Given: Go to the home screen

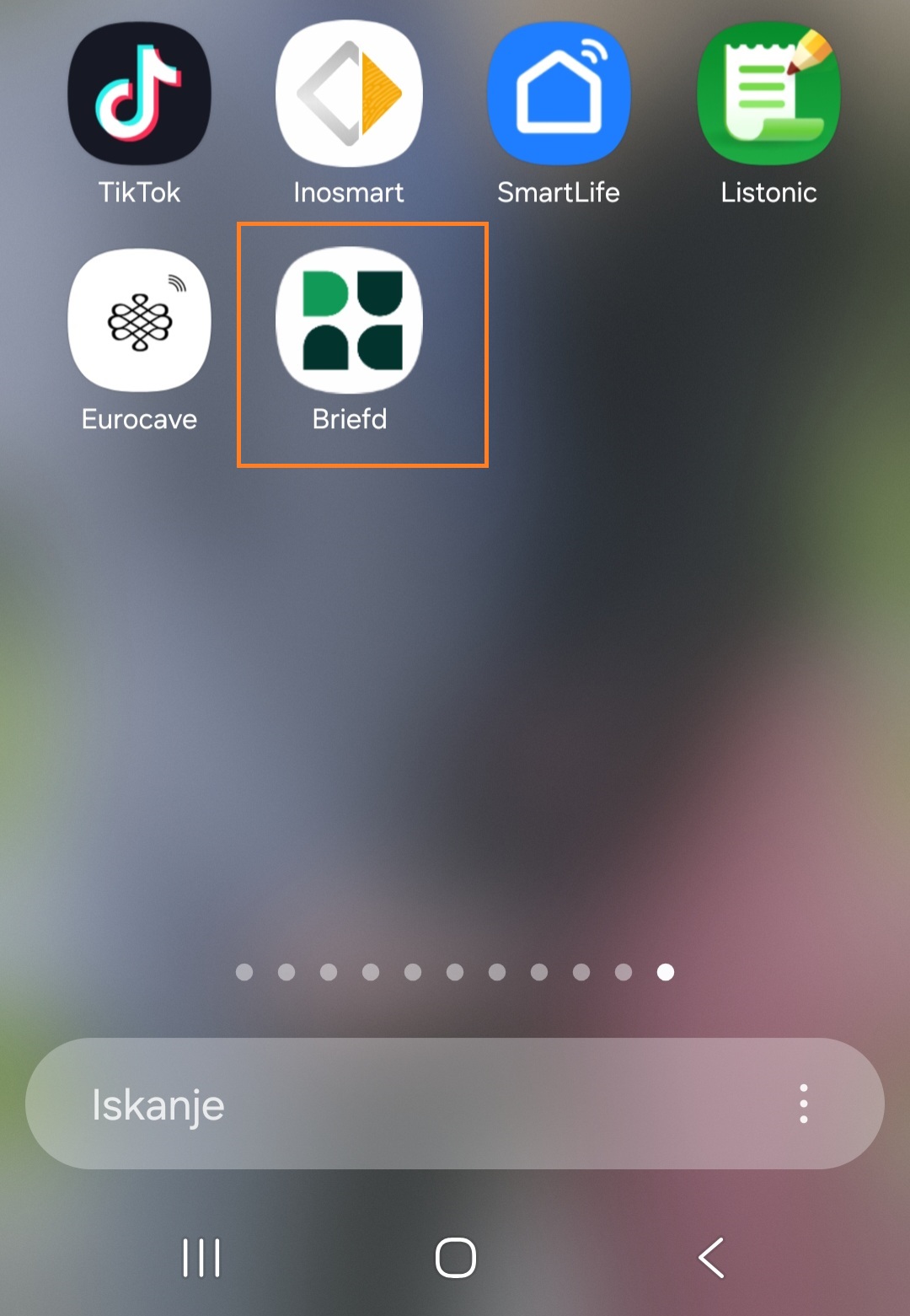Looking at the screenshot, I should click(x=455, y=1258).
